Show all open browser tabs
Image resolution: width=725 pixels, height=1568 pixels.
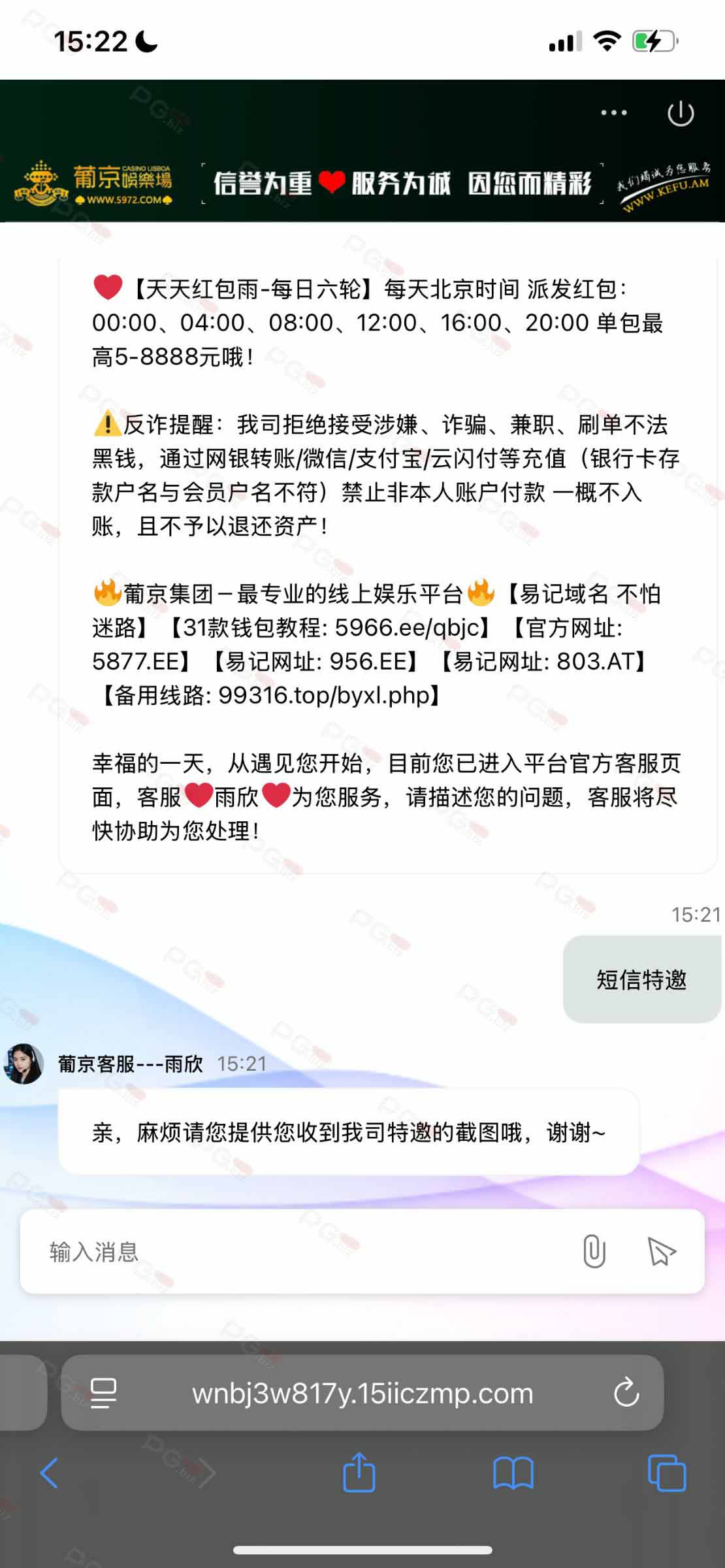point(666,1473)
